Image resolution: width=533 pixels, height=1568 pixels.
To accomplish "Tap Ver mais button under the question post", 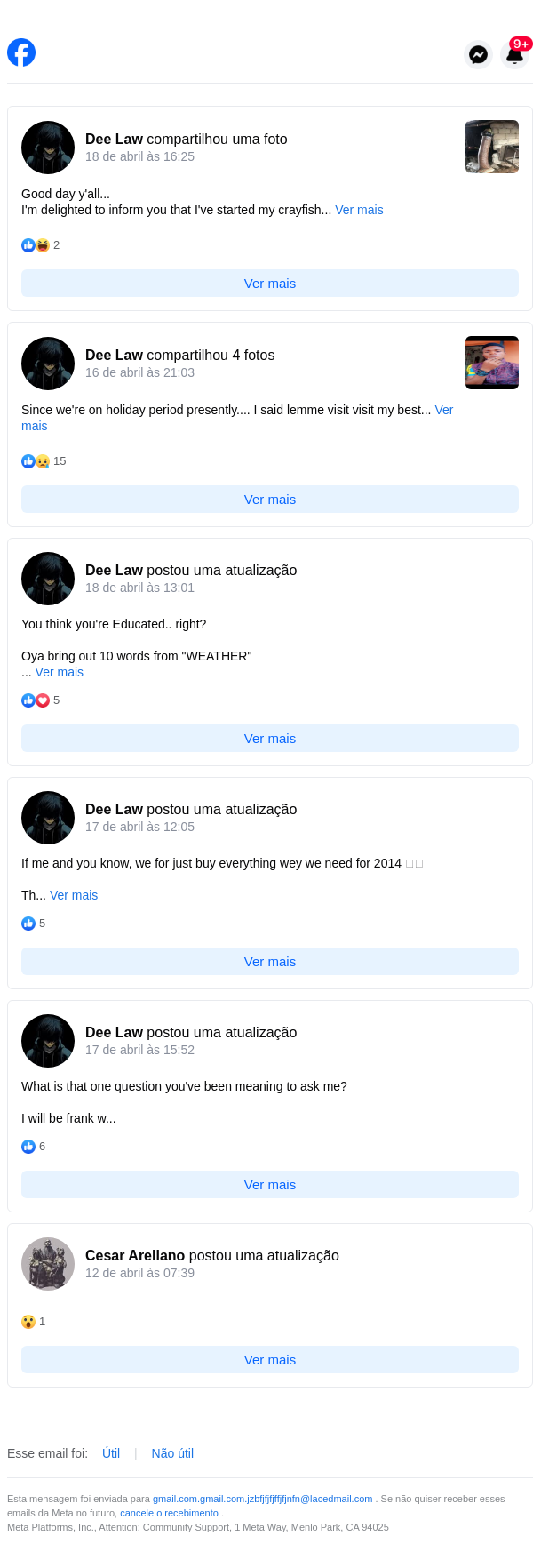I will pyautogui.click(x=270, y=1185).
